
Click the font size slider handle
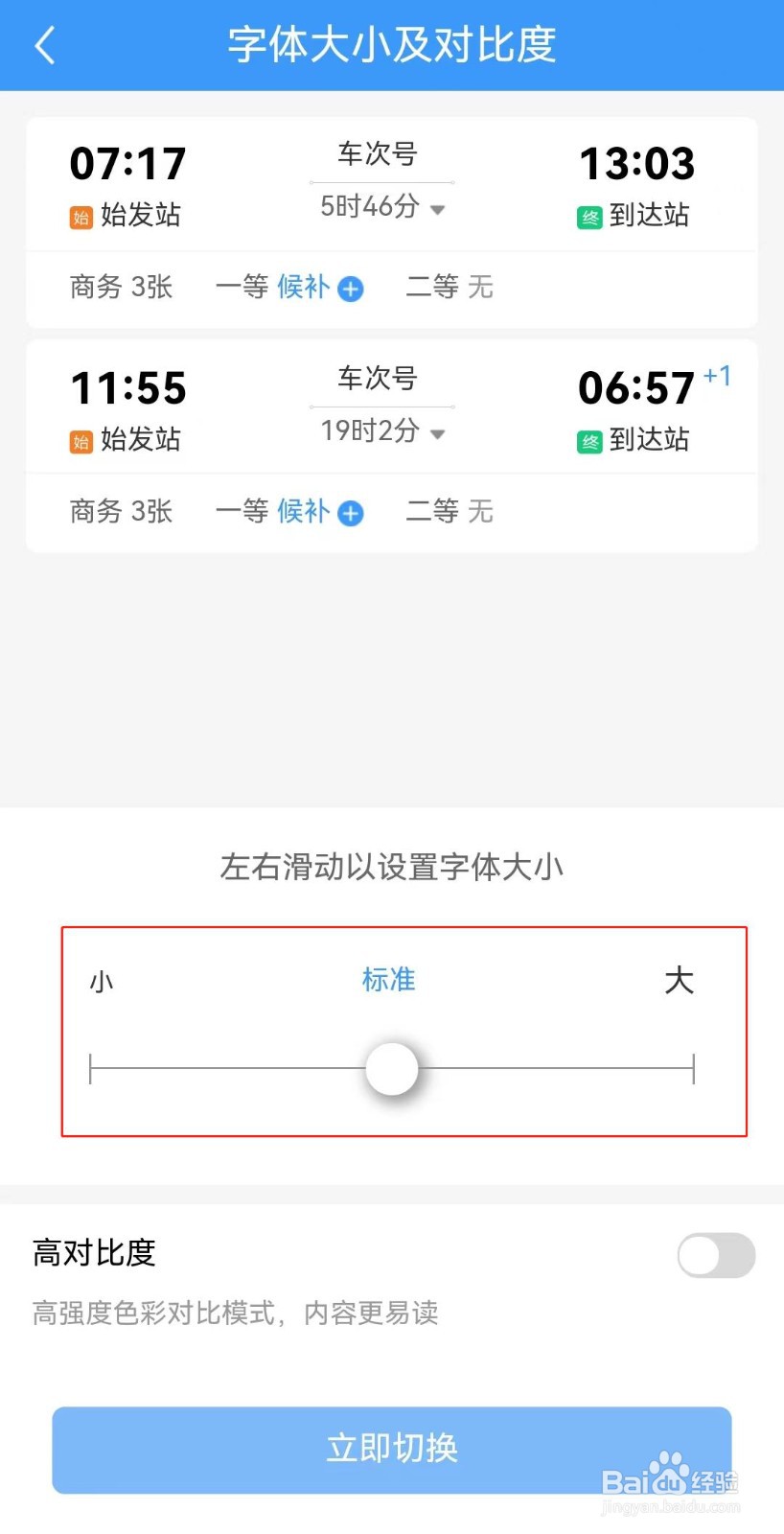392,1068
